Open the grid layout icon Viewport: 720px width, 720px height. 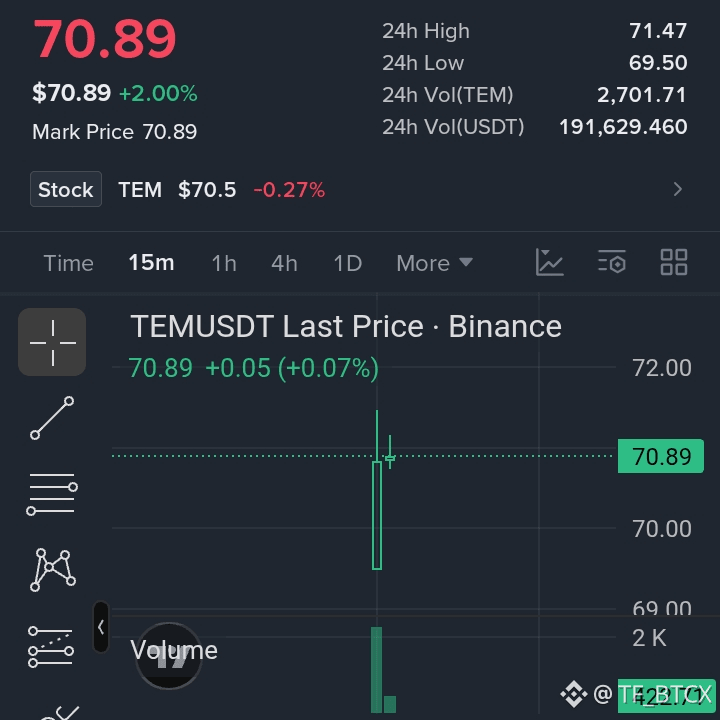(674, 262)
